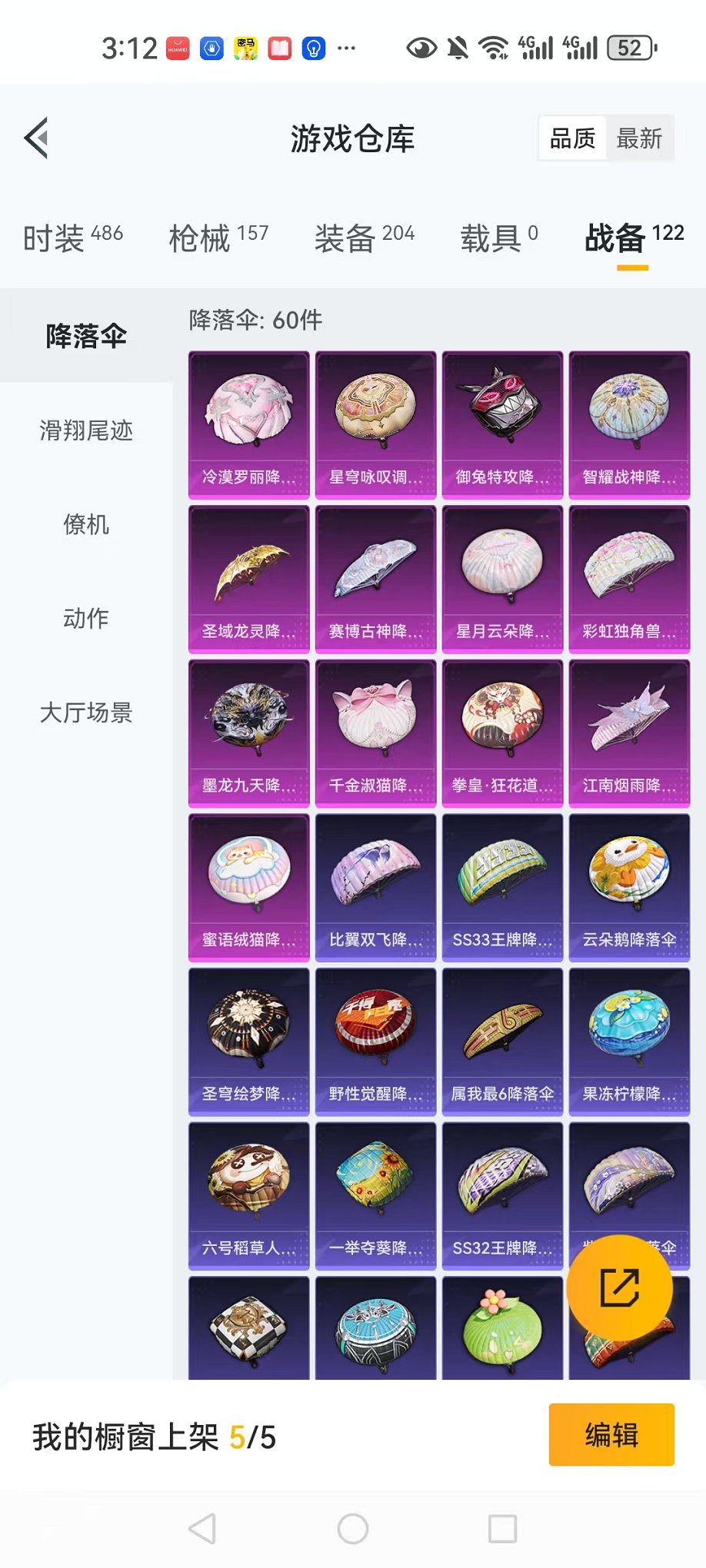
Task: View the 千金淑猫 parachute item
Action: coord(376,734)
